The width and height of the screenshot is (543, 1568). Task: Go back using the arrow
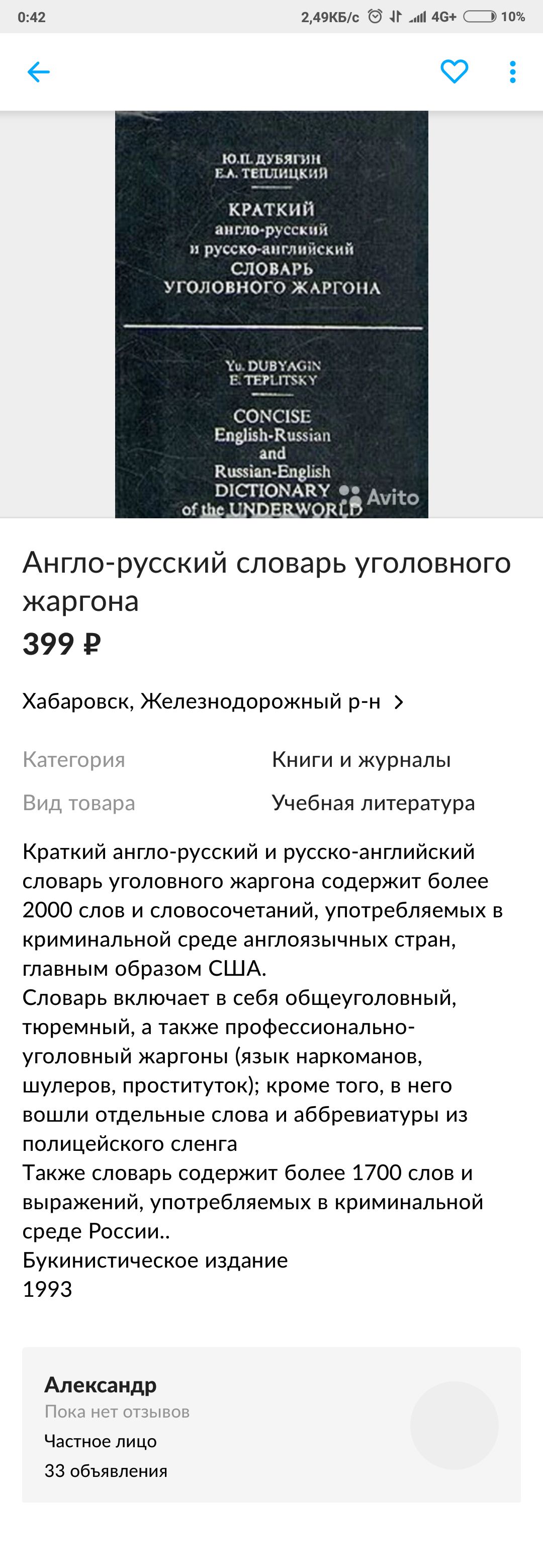tap(38, 72)
